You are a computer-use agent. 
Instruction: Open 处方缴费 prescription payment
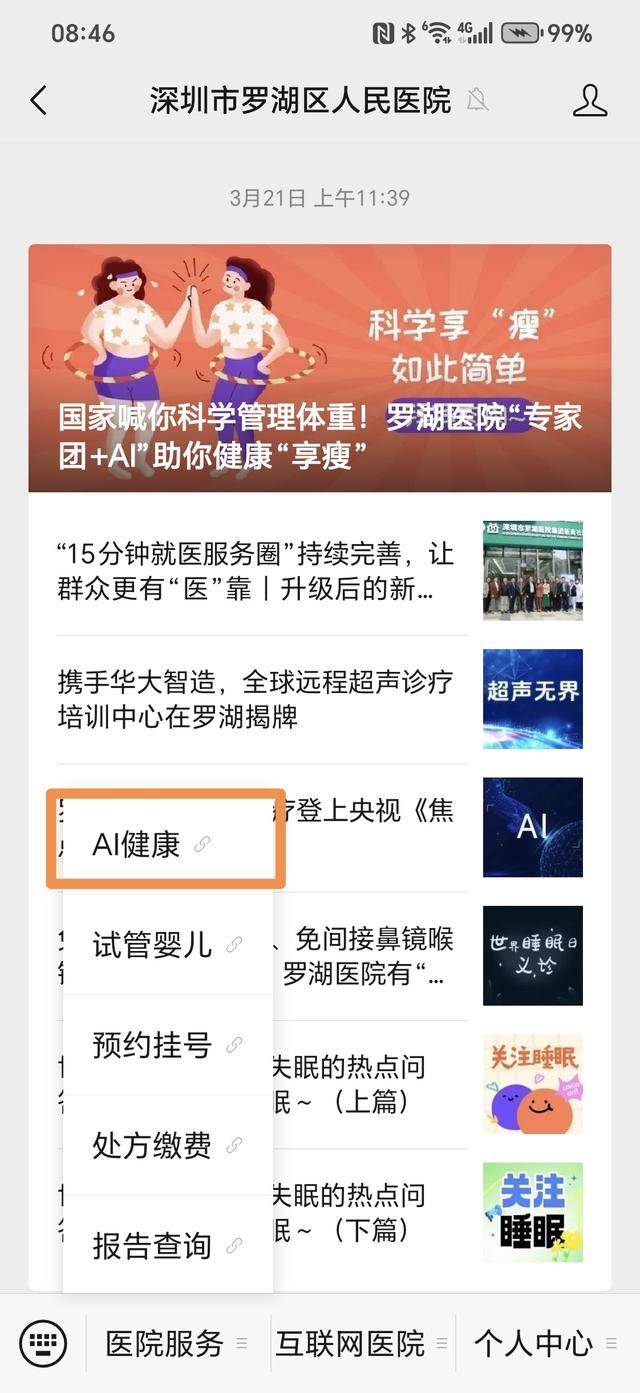pos(167,1145)
